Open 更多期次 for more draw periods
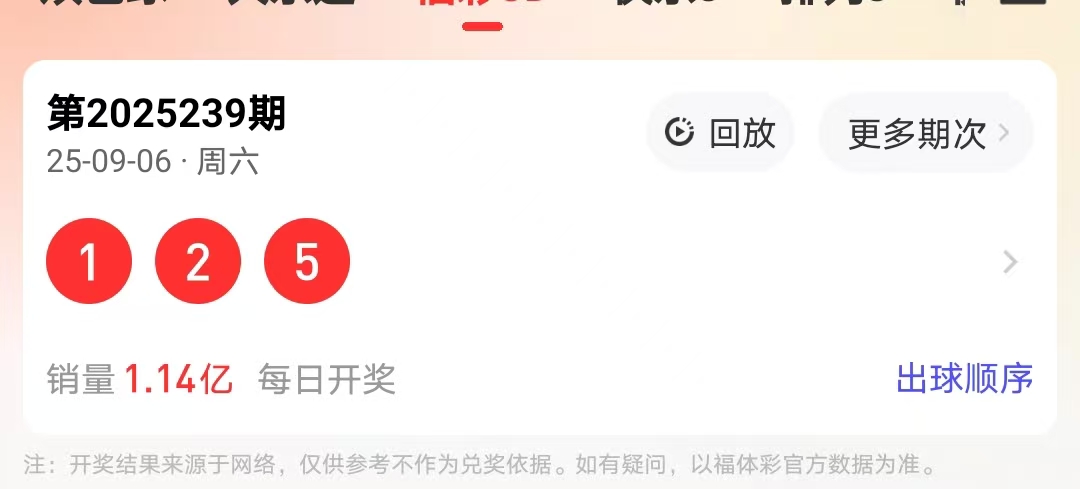The height and width of the screenshot is (489, 1080). pos(926,133)
